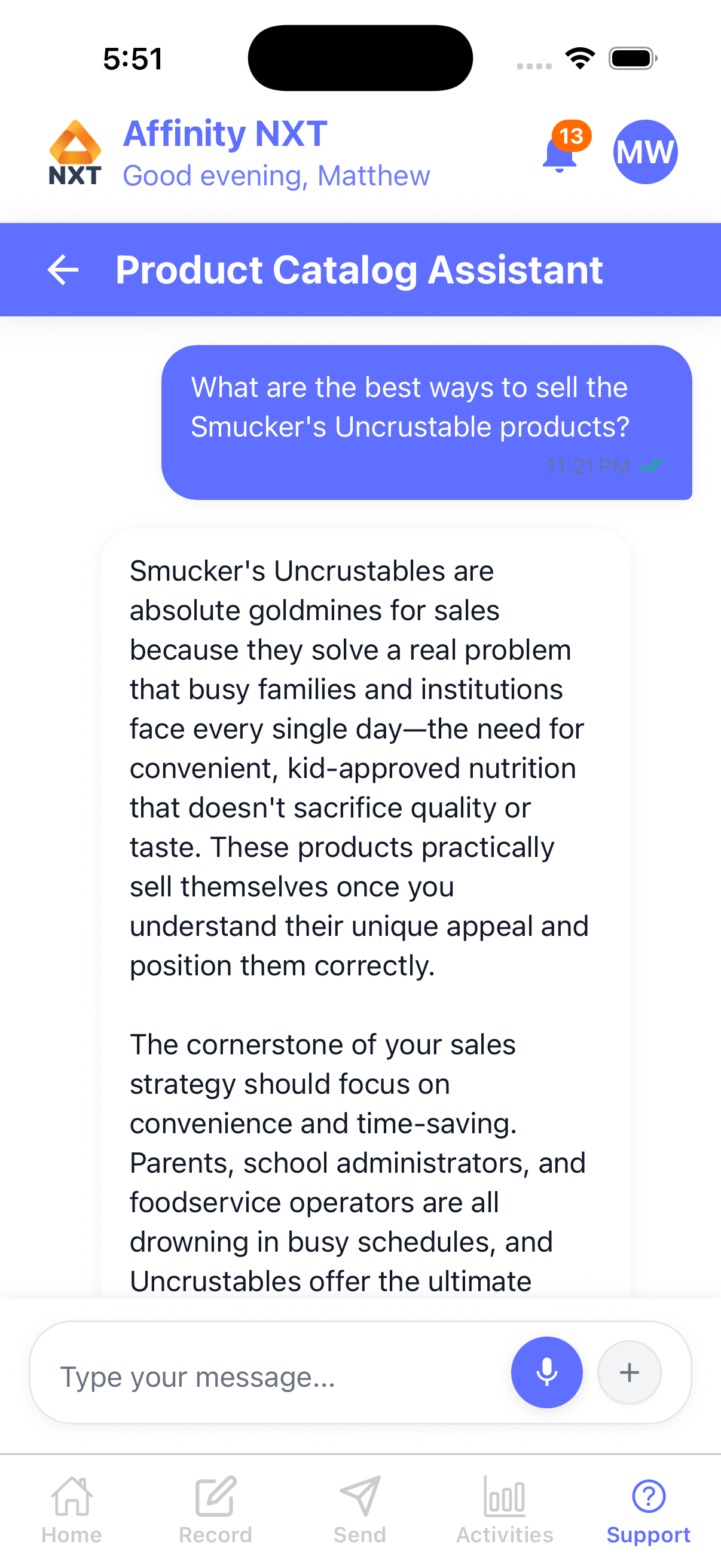Open the Activities tab
Screen dimensions: 721x1568
click(x=505, y=1509)
